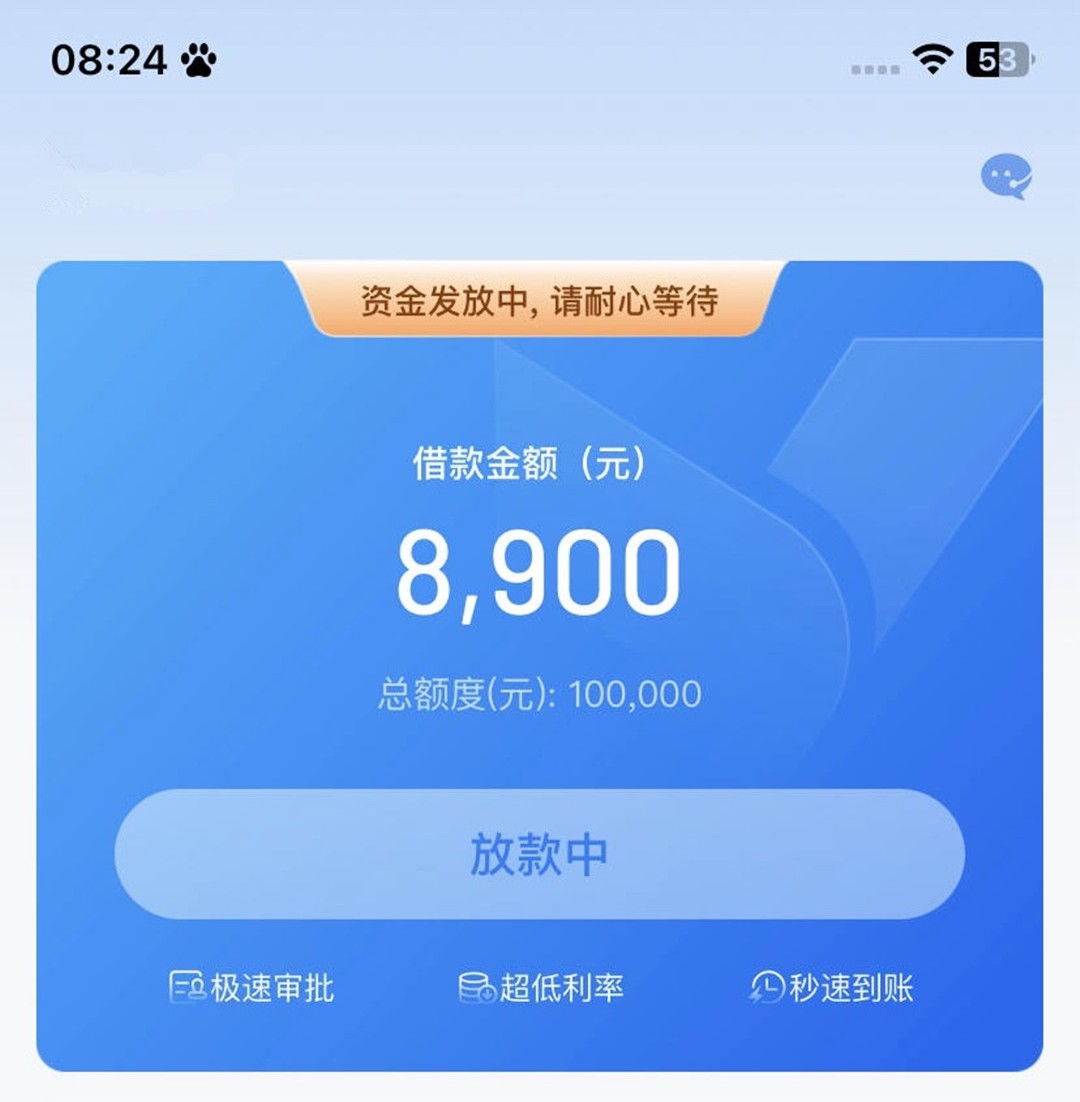Tap the 放款中 button

pos(539,854)
